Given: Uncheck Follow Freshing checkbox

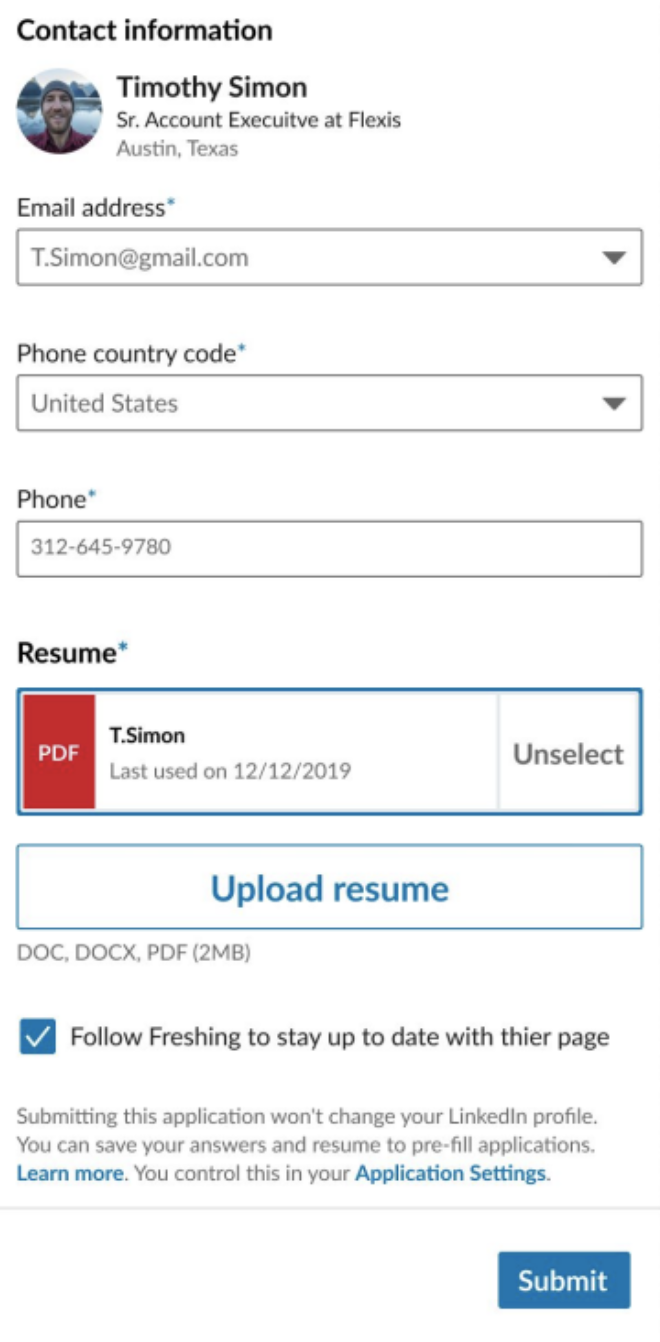Looking at the screenshot, I should (38, 1037).
